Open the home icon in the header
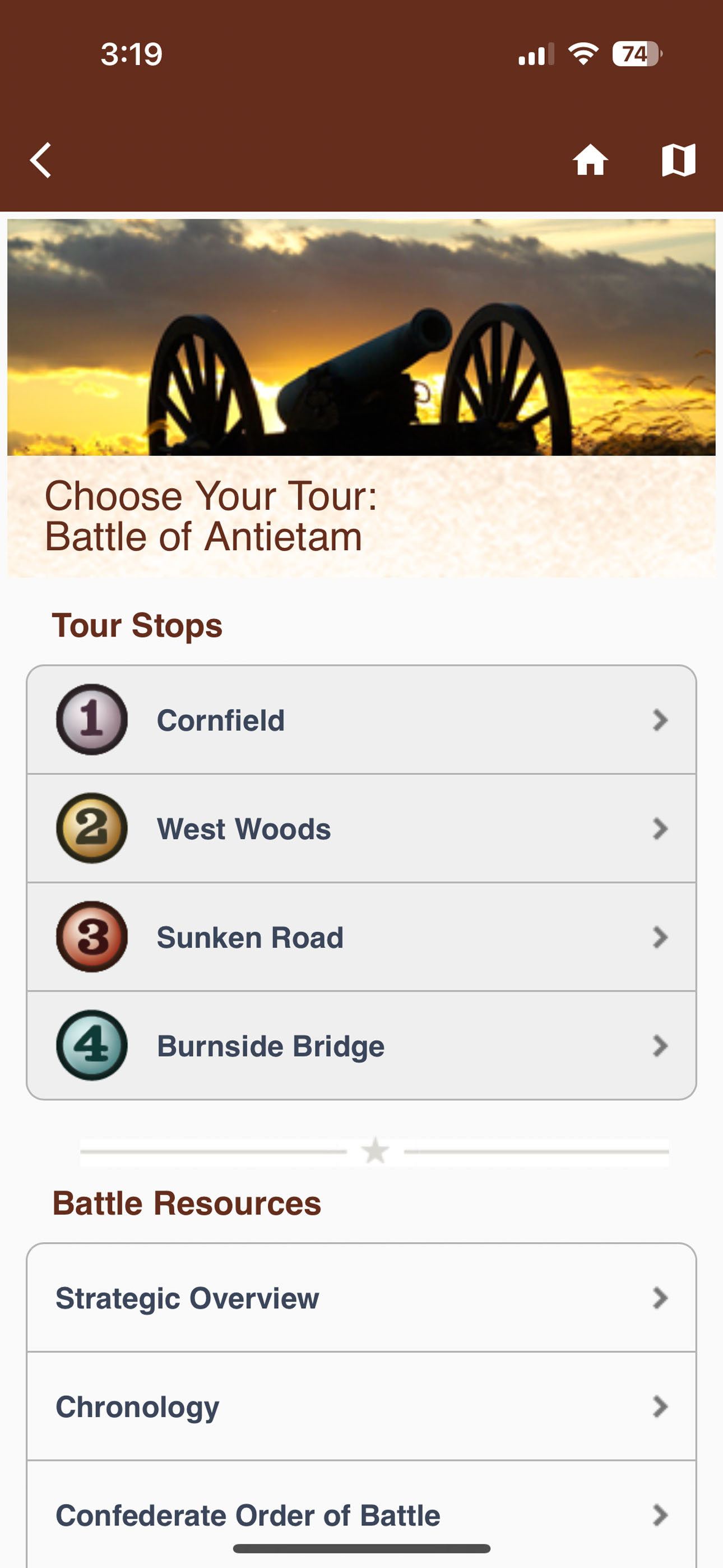 pyautogui.click(x=590, y=161)
